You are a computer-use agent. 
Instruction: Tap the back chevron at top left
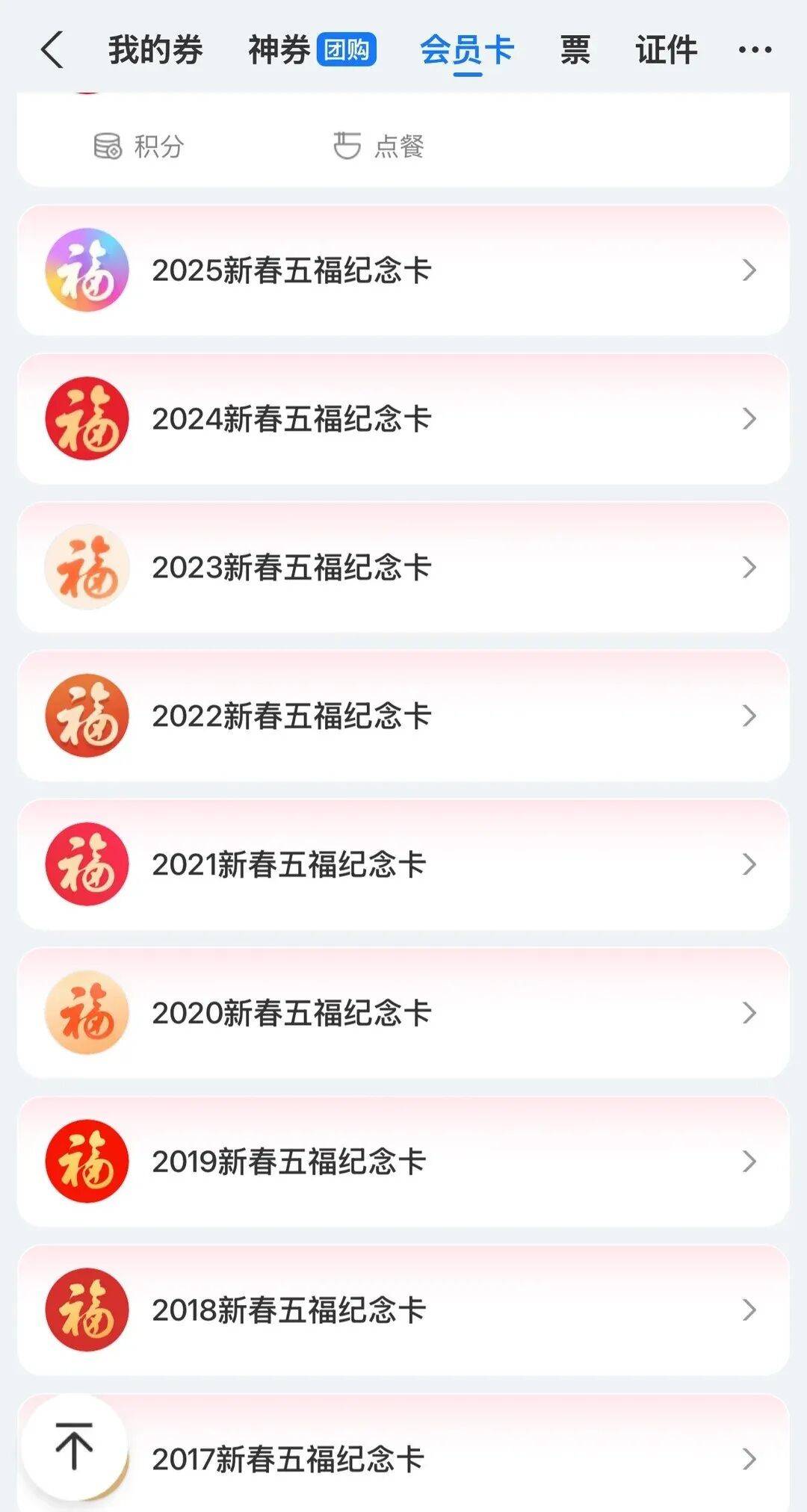pos(52,49)
